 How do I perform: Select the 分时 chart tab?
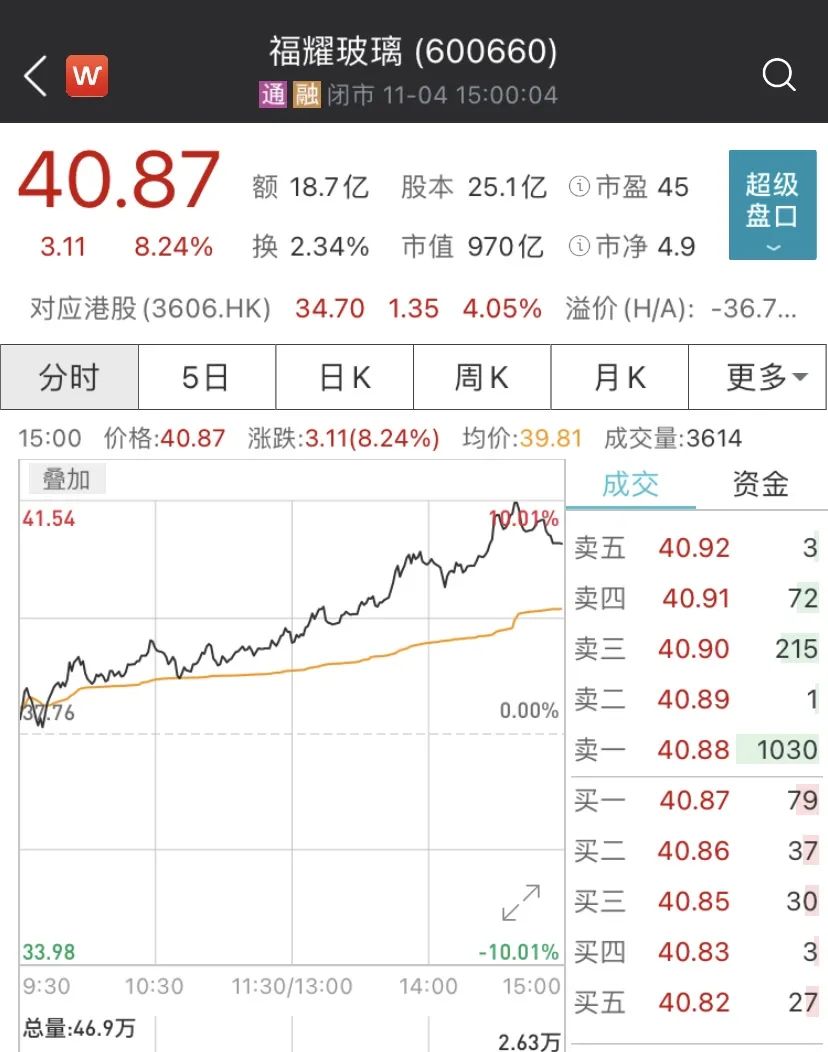pyautogui.click(x=69, y=377)
